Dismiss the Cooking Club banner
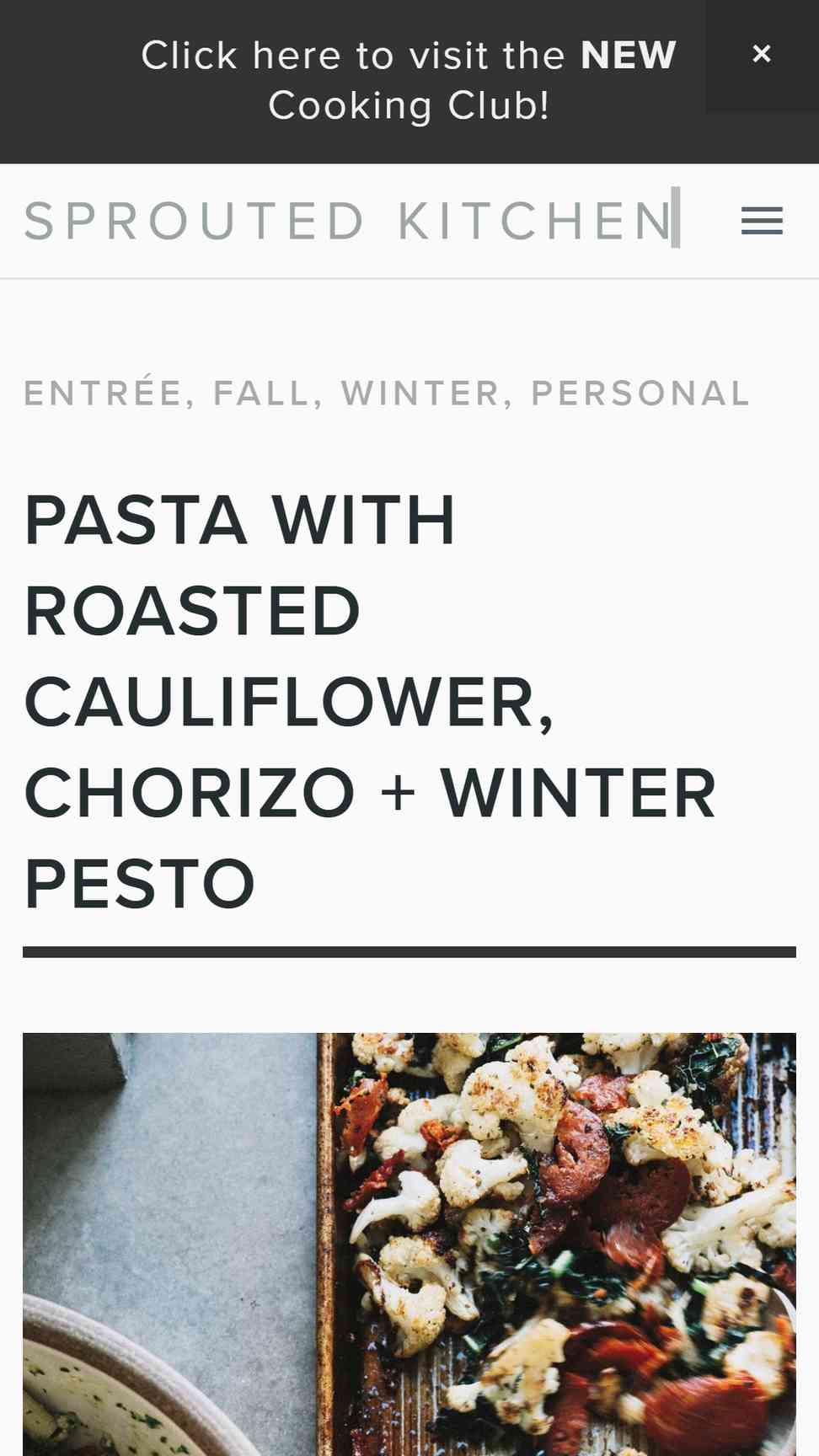The height and width of the screenshot is (1456, 819). click(x=761, y=54)
